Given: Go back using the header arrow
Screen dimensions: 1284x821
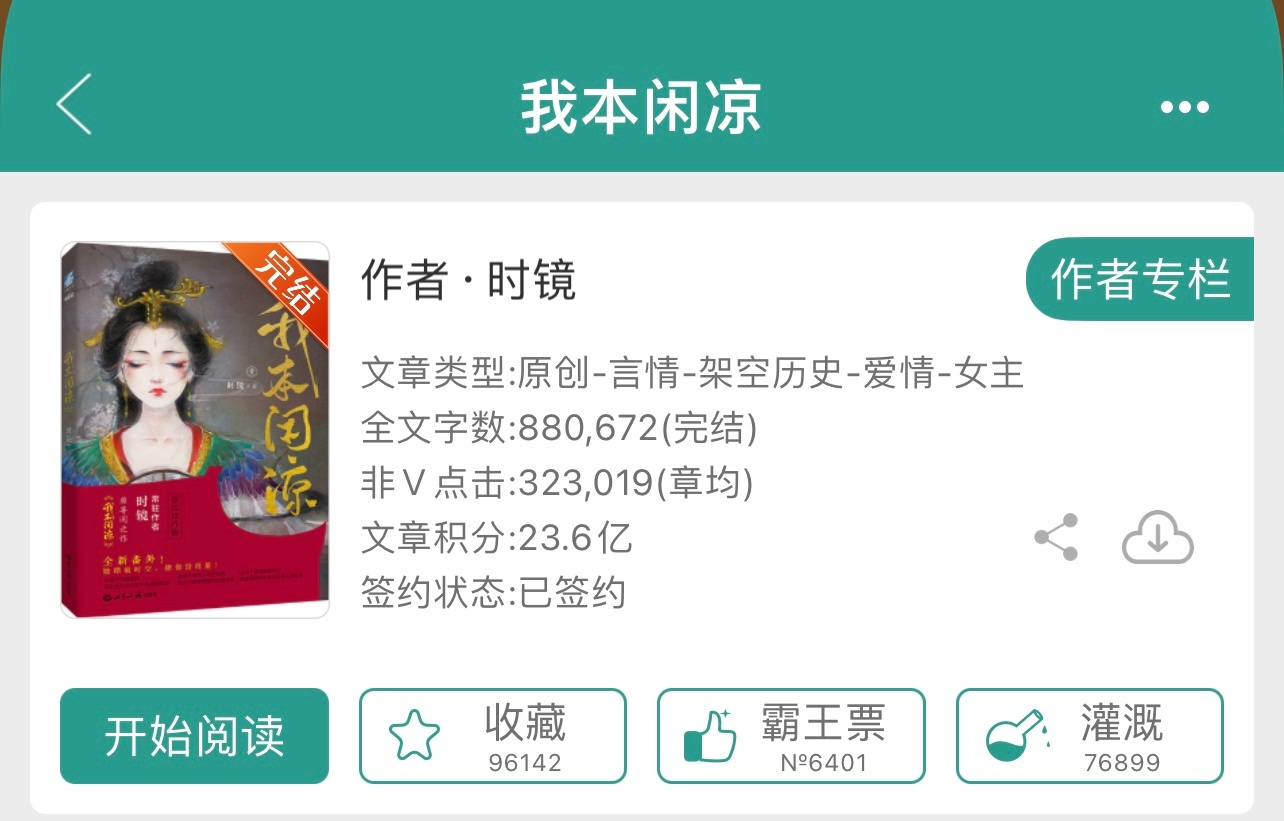Looking at the screenshot, I should click(x=74, y=104).
